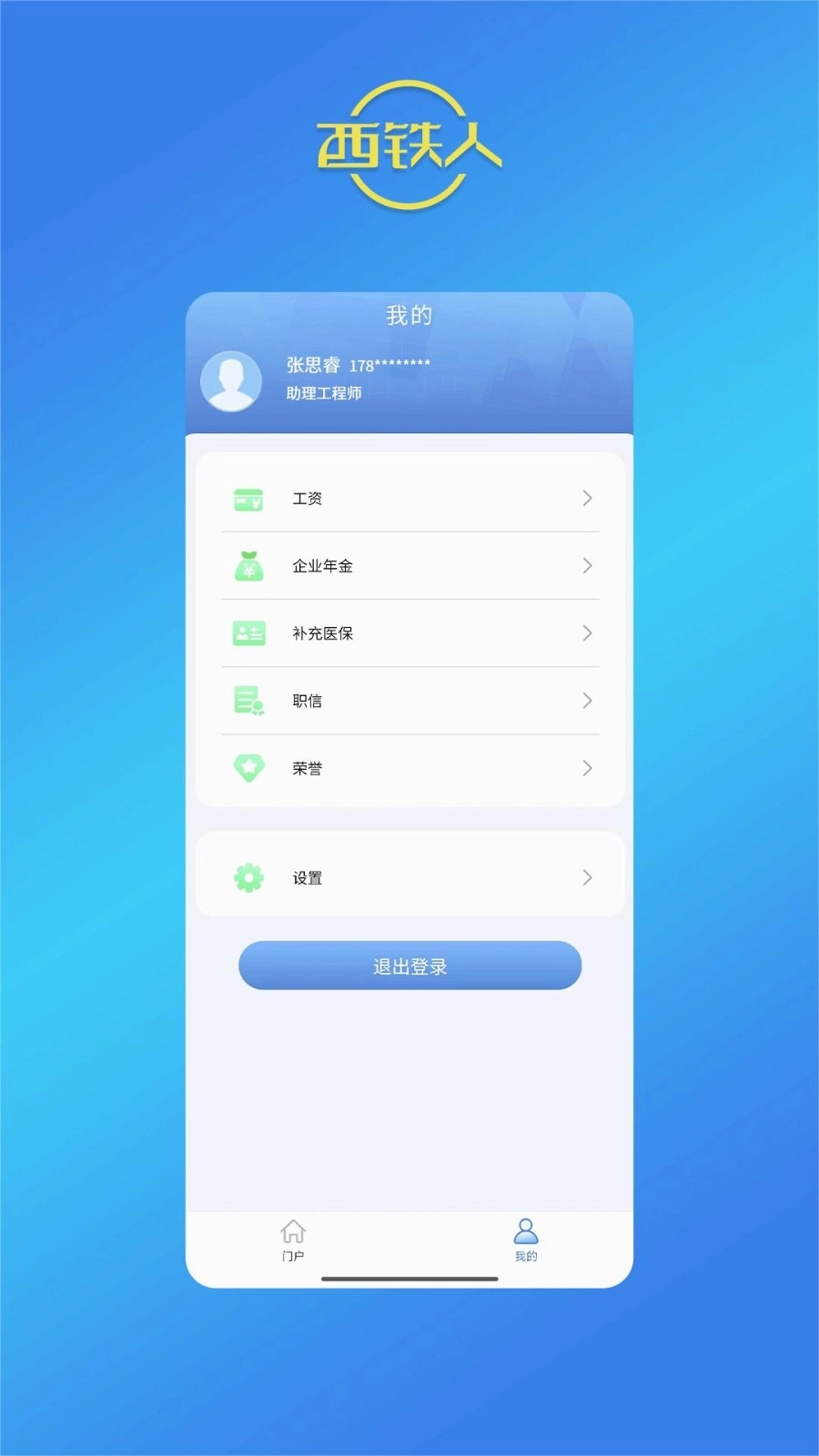This screenshot has height=1456, width=819.
Task: Open the 设置 detail arrow
Action: click(587, 876)
